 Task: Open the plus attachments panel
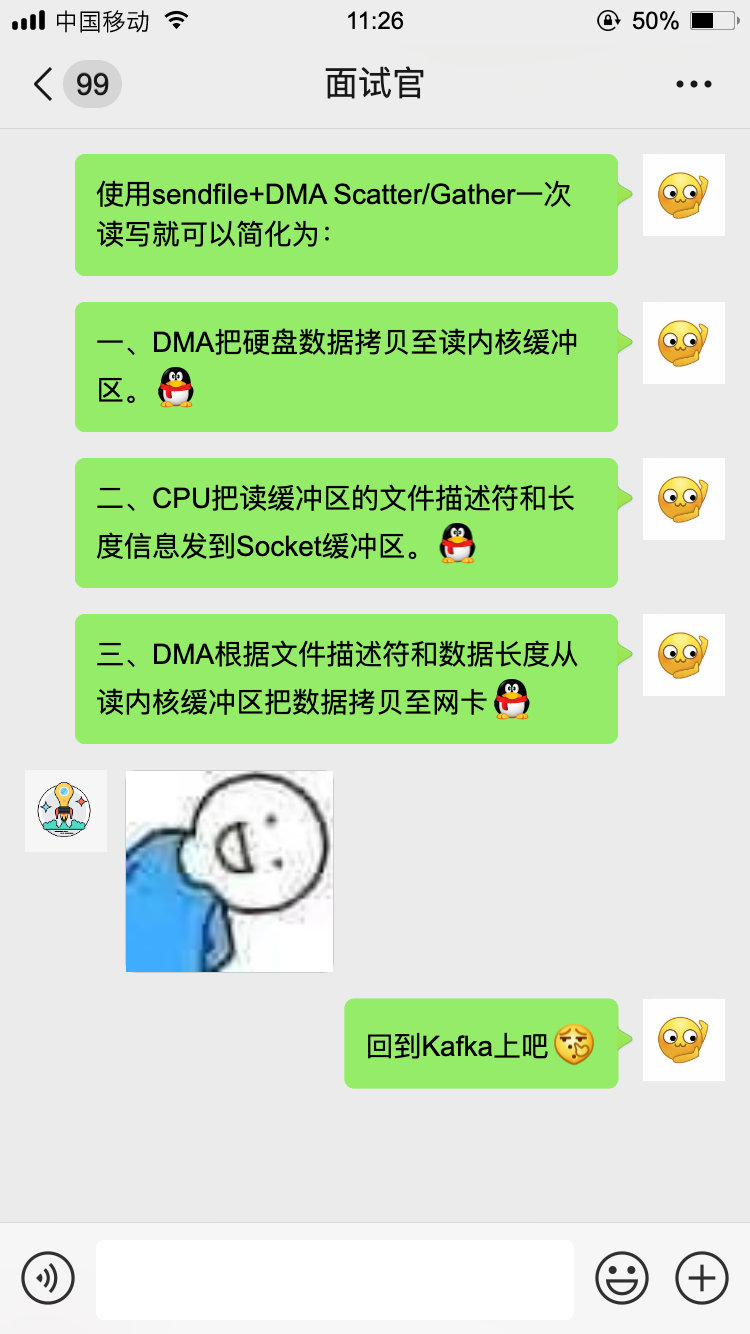pyautogui.click(x=702, y=1278)
